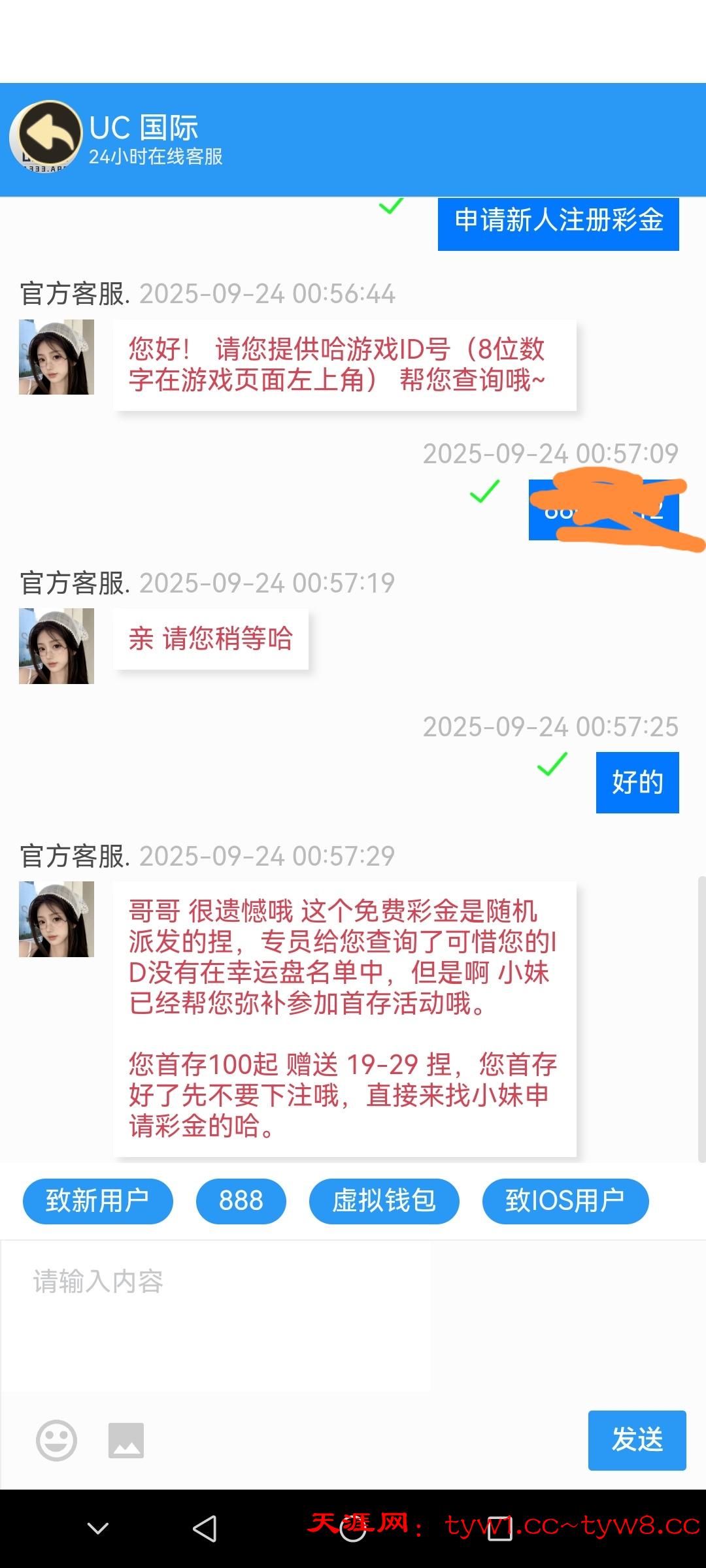The image size is (706, 1568).
Task: Tap the system back triangle
Action: (x=205, y=1529)
